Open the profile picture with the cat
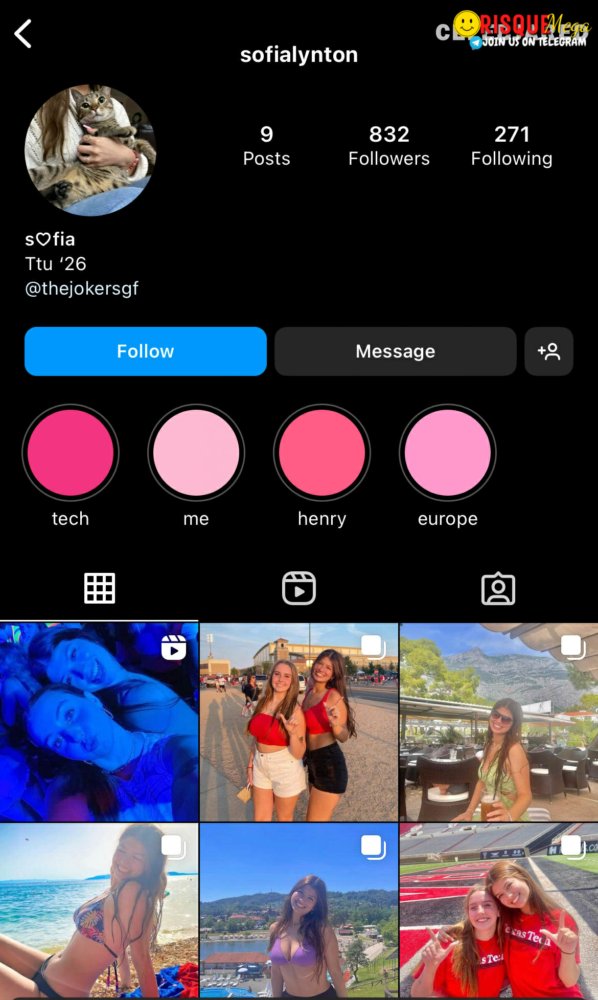Screen dimensions: 598x1000 (90, 151)
